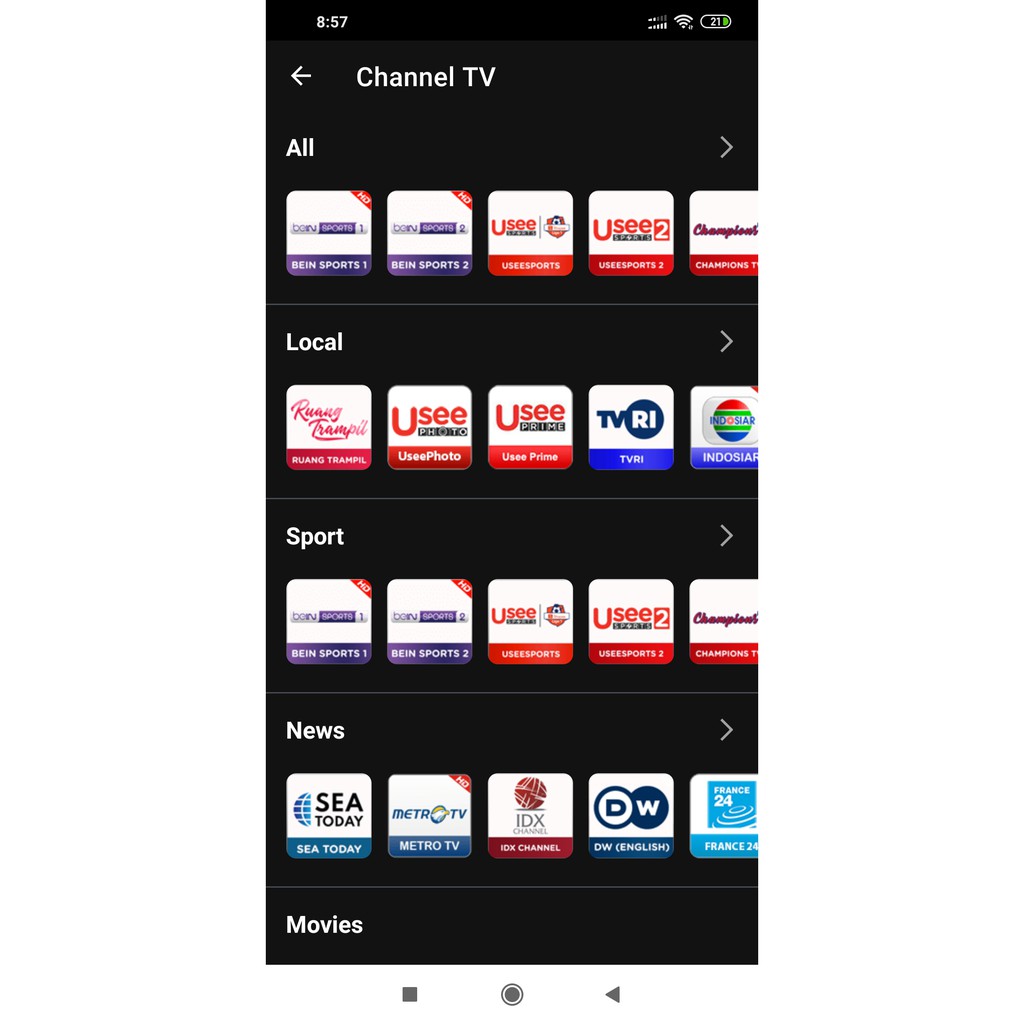Open the IDX Channel tile

click(530, 815)
